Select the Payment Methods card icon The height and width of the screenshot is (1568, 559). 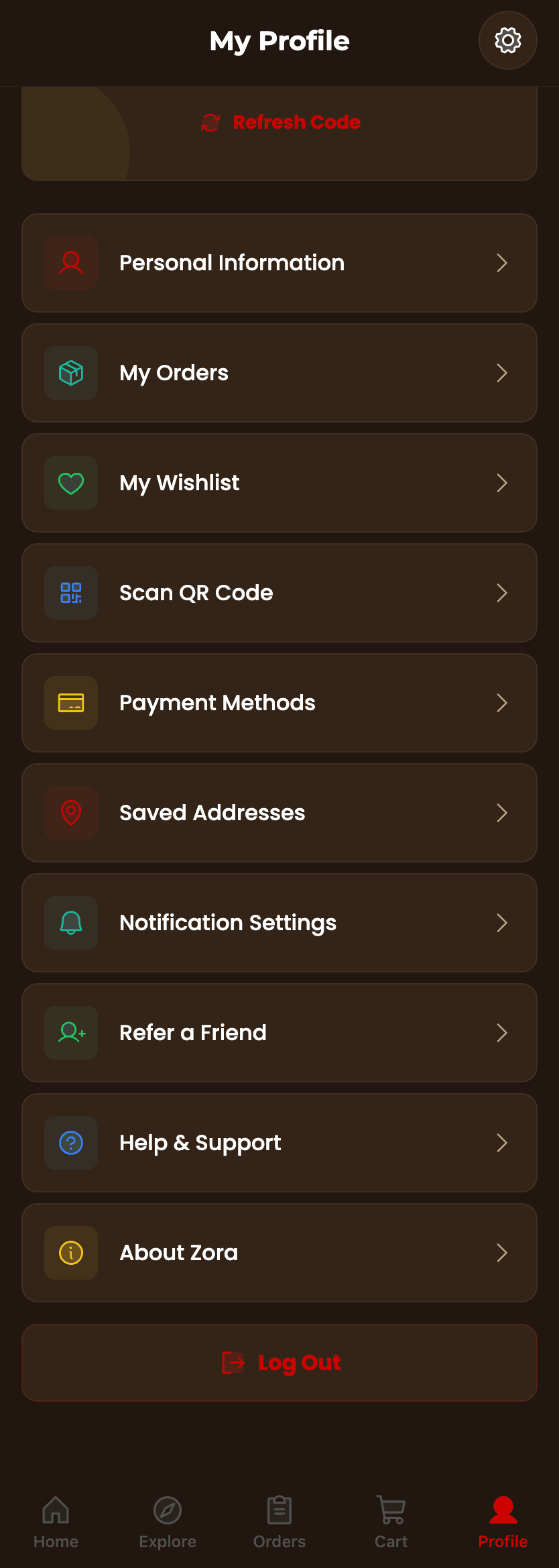pyautogui.click(x=70, y=703)
